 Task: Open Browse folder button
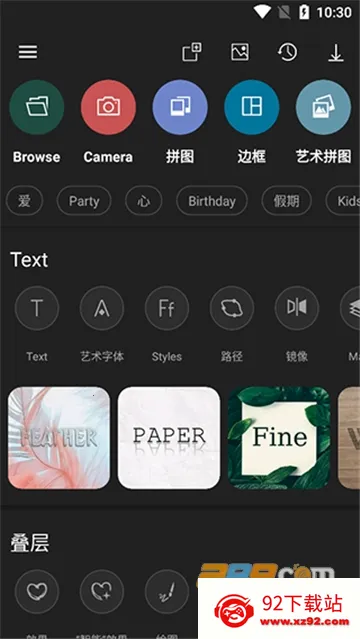coord(37,107)
